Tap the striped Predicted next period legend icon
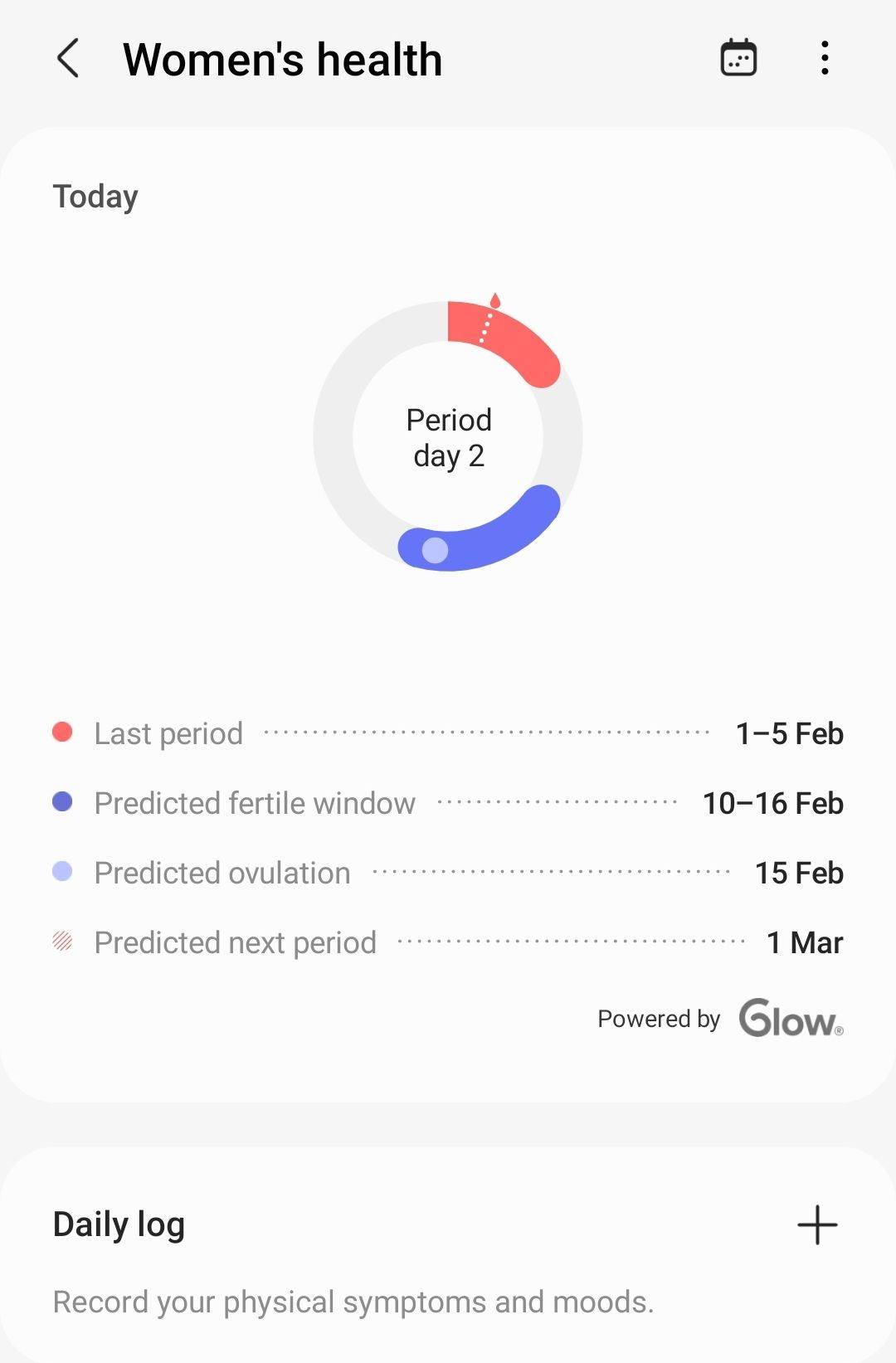The height and width of the screenshot is (1363, 896). point(61,941)
